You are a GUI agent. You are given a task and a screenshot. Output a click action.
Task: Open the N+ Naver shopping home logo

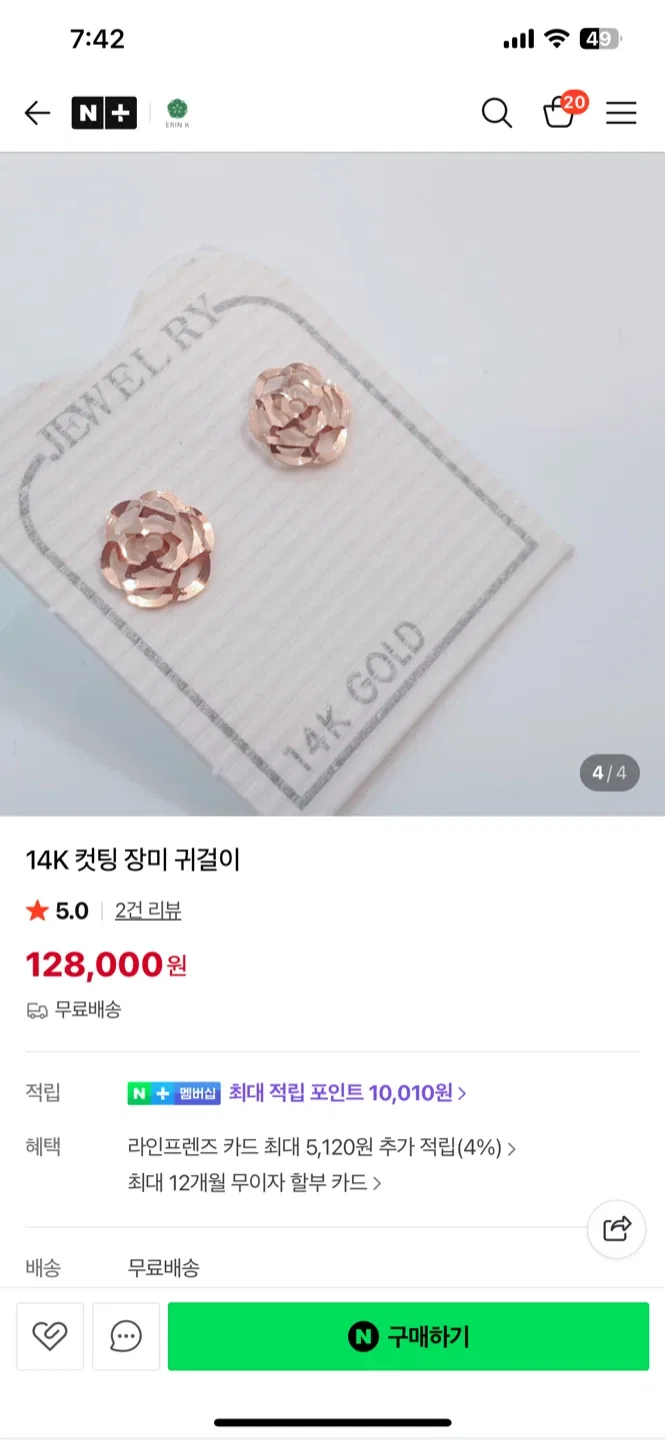click(x=104, y=113)
